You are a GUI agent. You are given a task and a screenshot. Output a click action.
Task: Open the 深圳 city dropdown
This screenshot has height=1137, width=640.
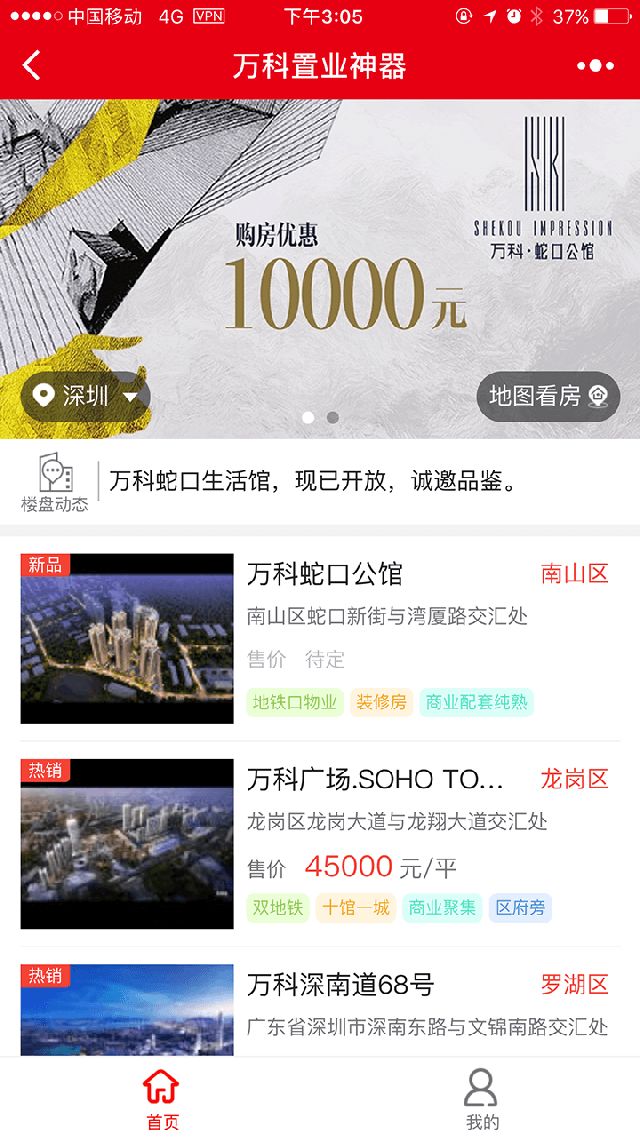[86, 396]
